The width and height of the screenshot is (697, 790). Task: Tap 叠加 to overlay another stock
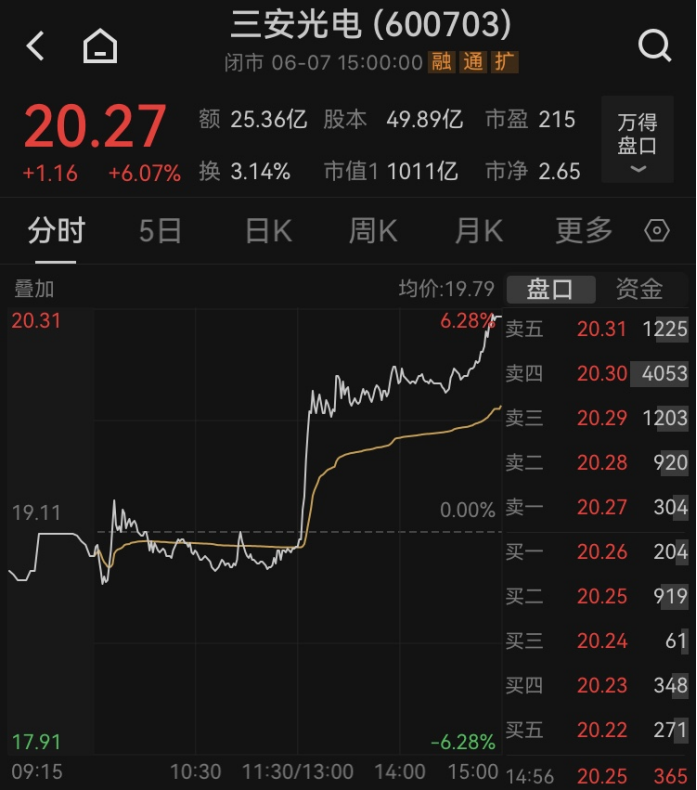click(x=34, y=289)
